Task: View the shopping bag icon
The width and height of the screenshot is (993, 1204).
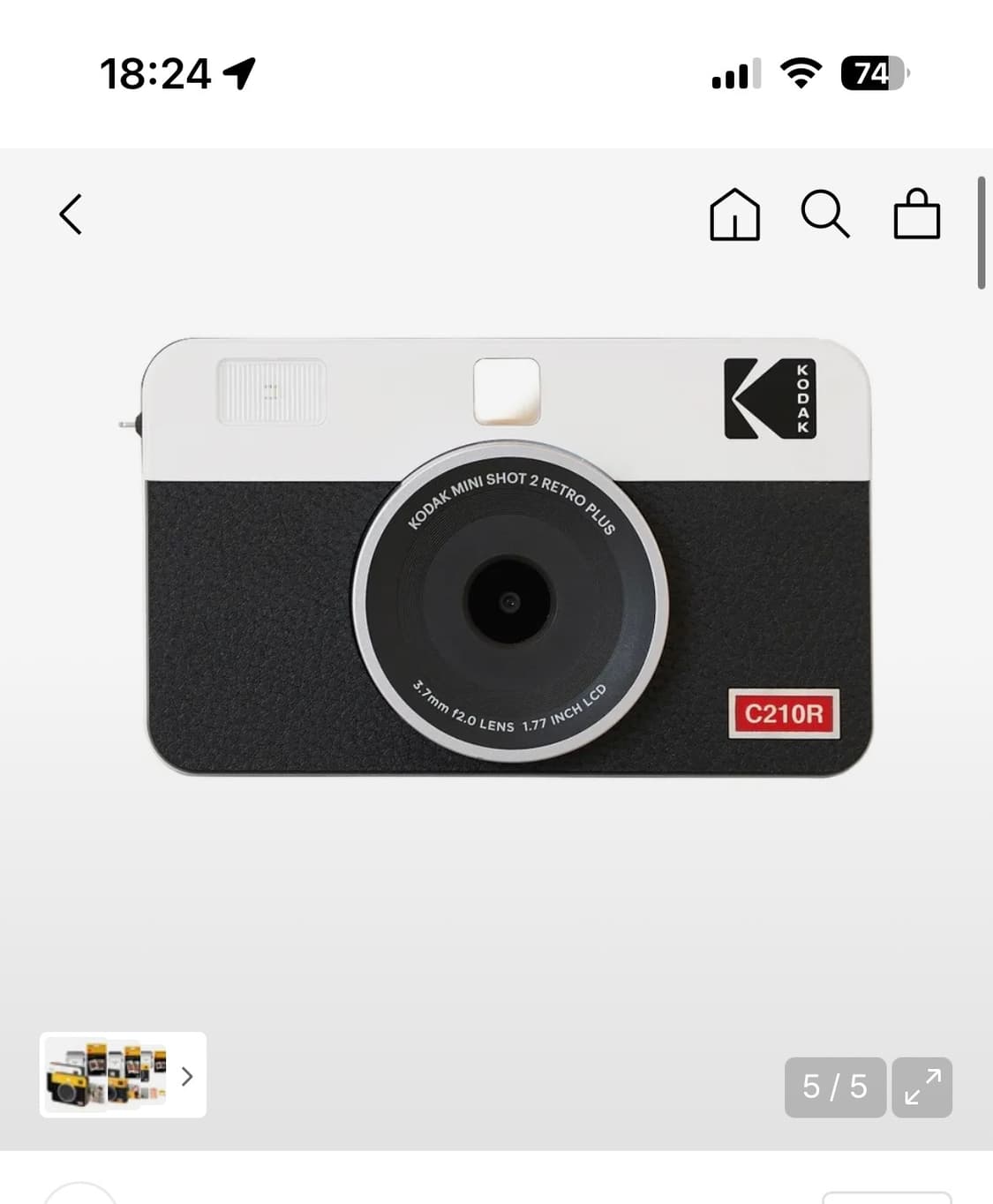Action: coord(917,215)
